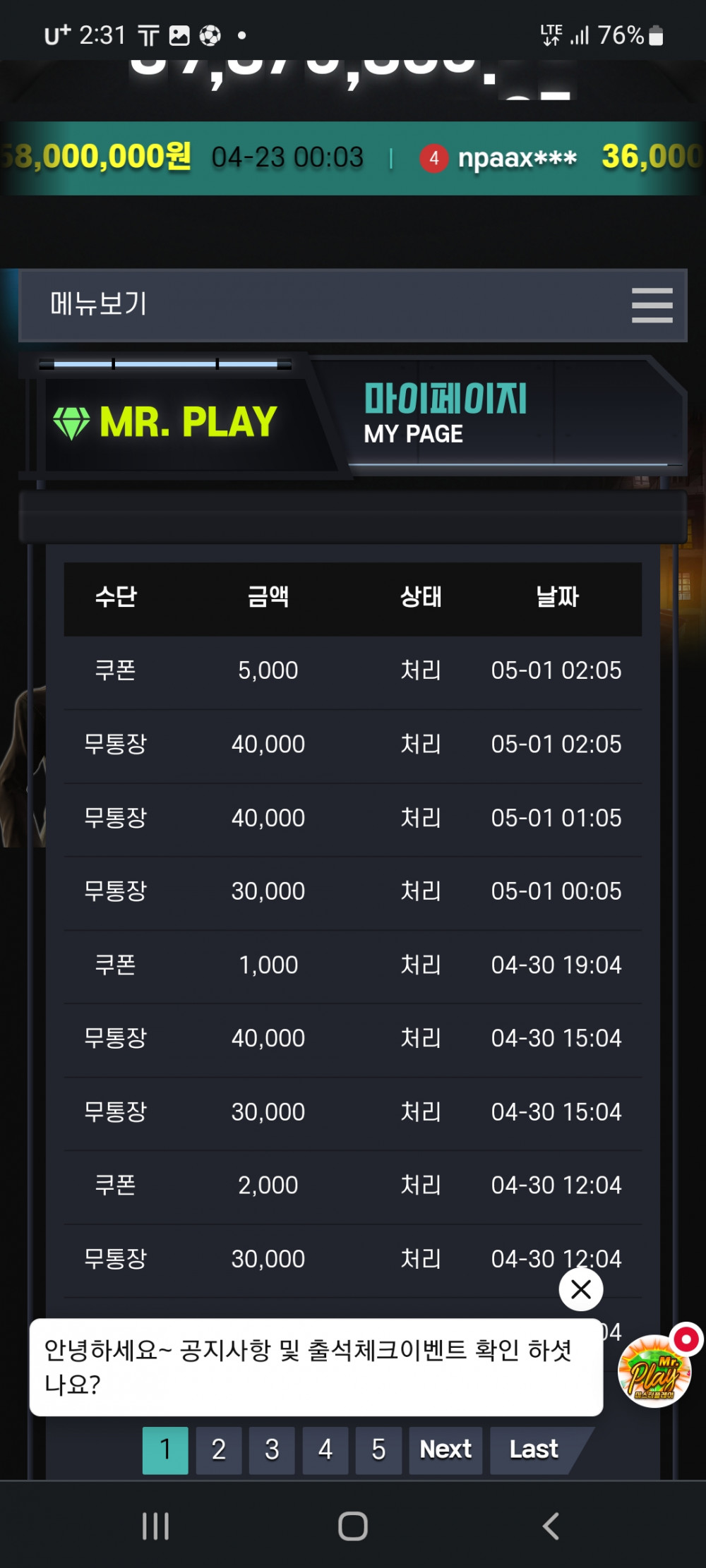Screen dimensions: 706x1568
Task: Go to page 2
Action: click(219, 1450)
